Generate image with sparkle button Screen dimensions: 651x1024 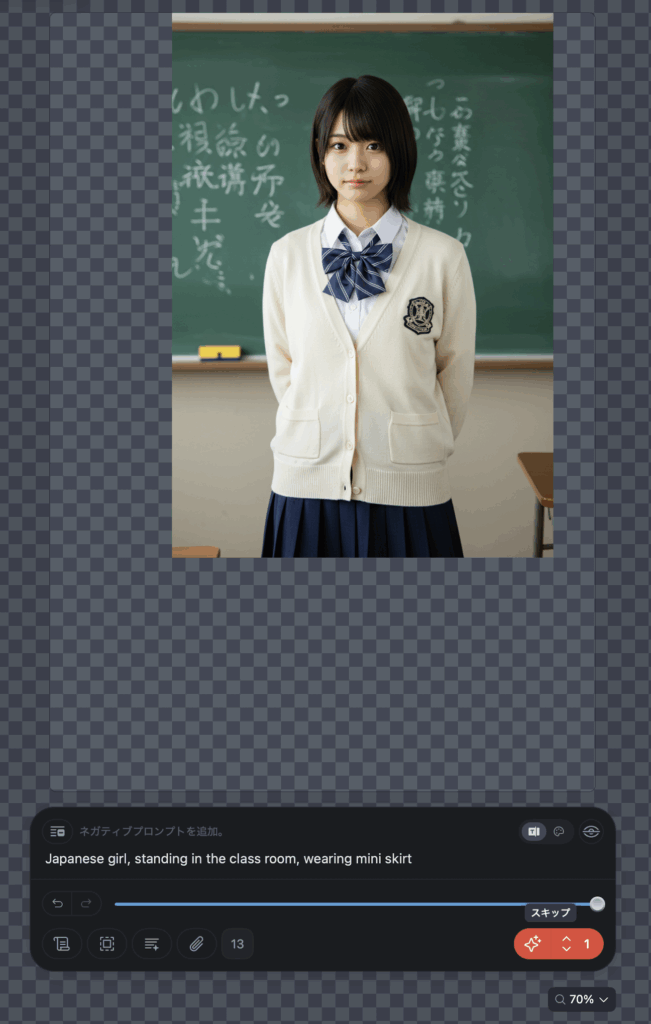coord(533,943)
